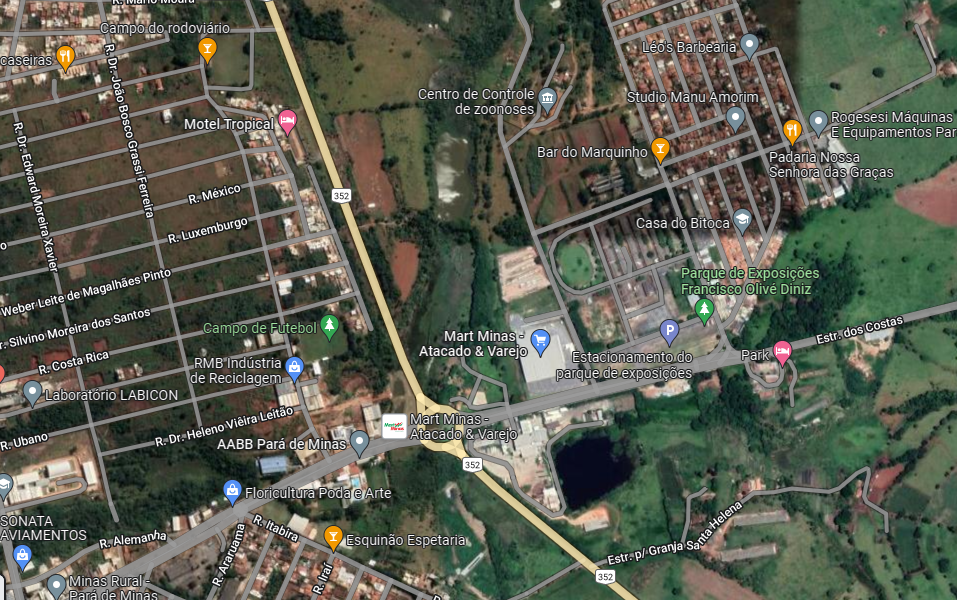Open the Minas Rural Pará de Minas marker
The height and width of the screenshot is (600, 957).
pos(56,584)
